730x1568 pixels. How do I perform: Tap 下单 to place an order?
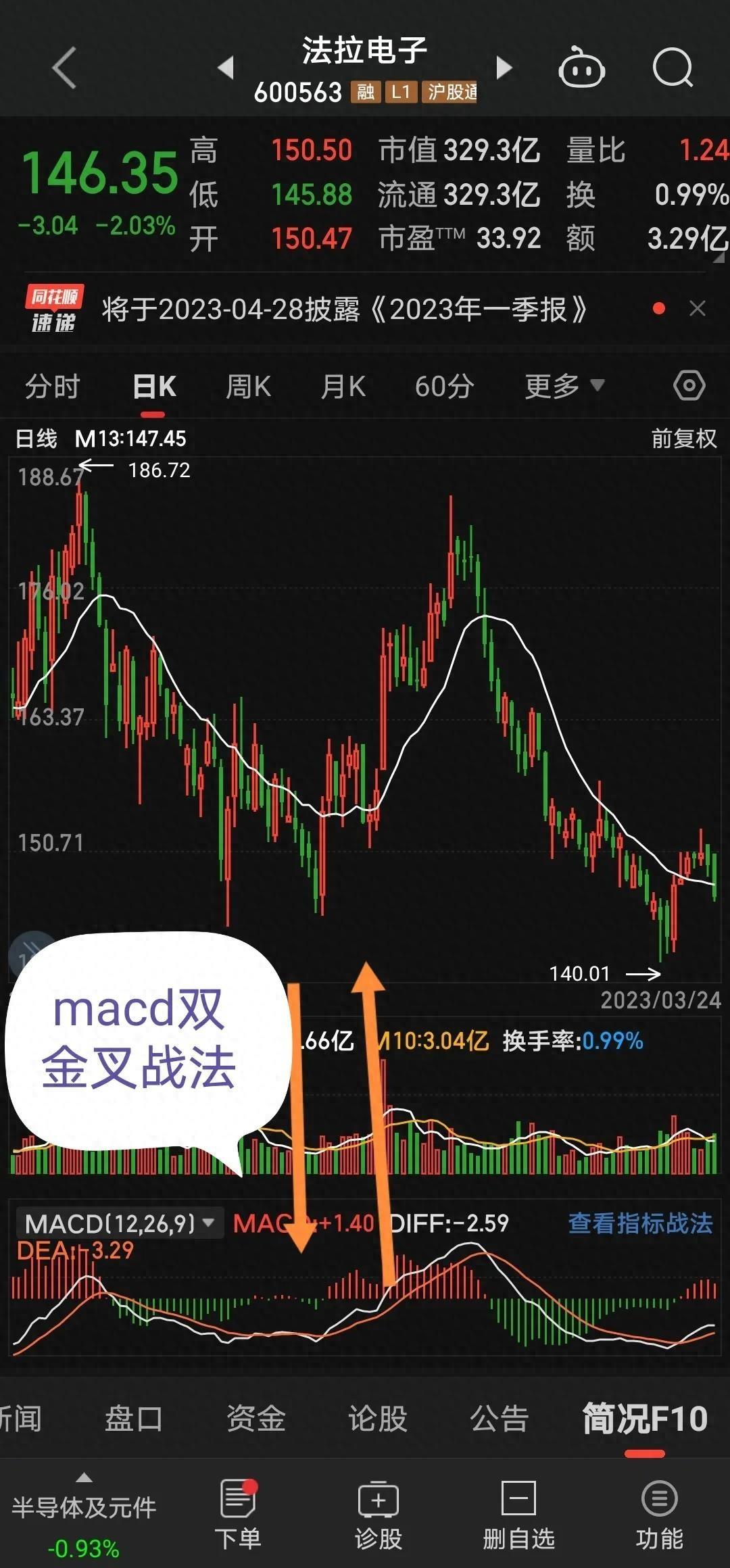[238, 1515]
